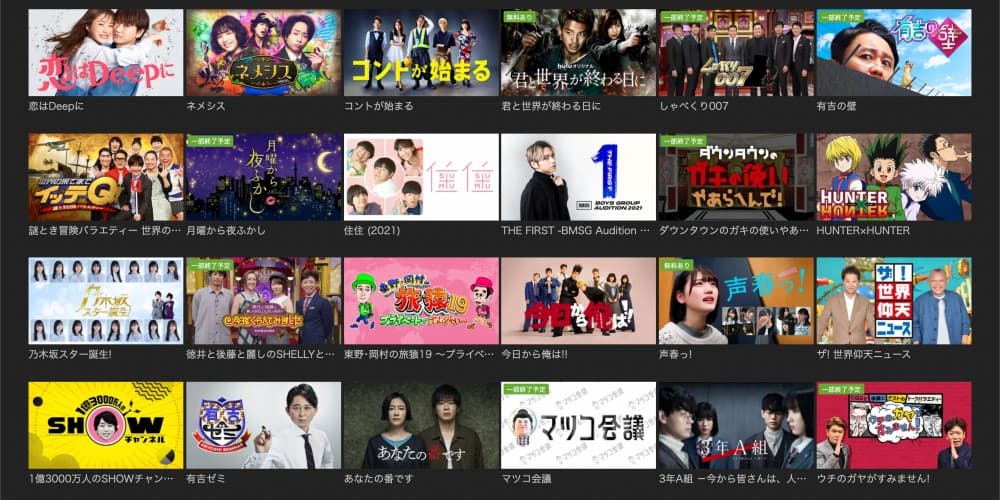Screen dimensions: 1000x500
Task: Open HUNTER×HUNTER anime
Action: 893,177
